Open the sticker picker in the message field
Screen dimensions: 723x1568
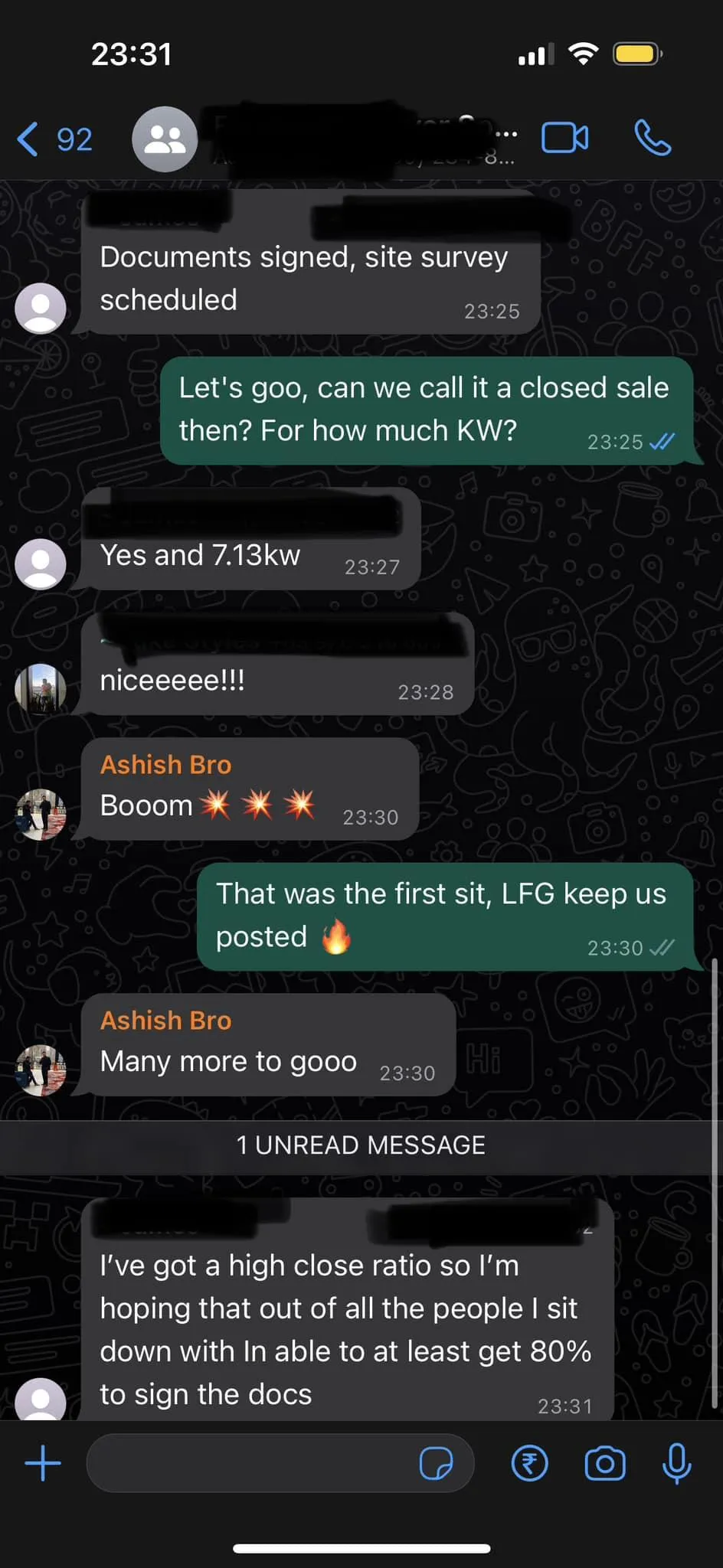pos(436,1463)
